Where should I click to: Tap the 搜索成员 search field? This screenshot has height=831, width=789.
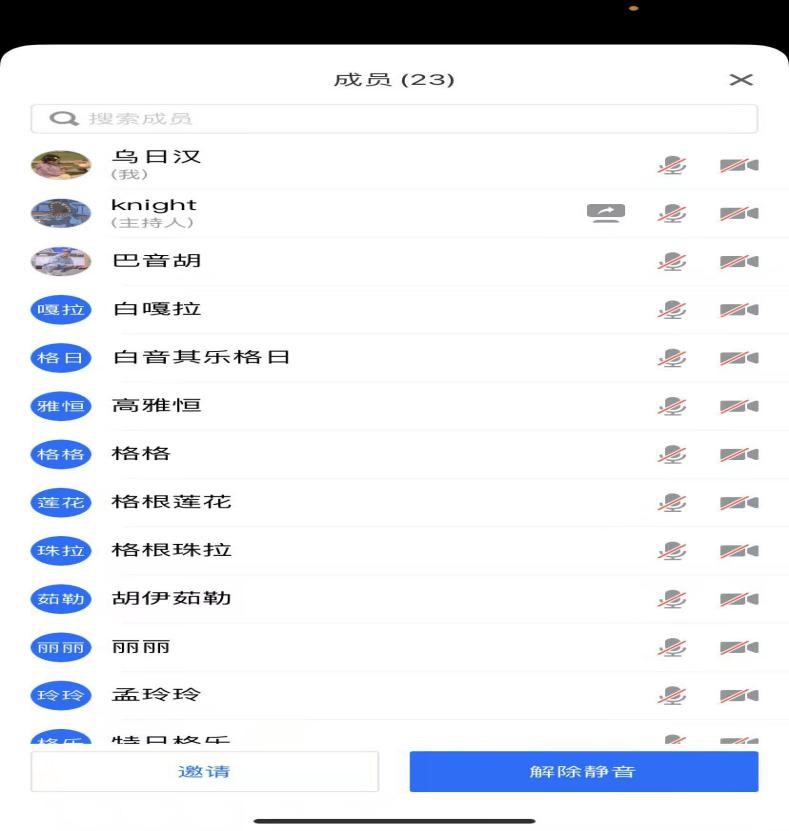pyautogui.click(x=394, y=119)
